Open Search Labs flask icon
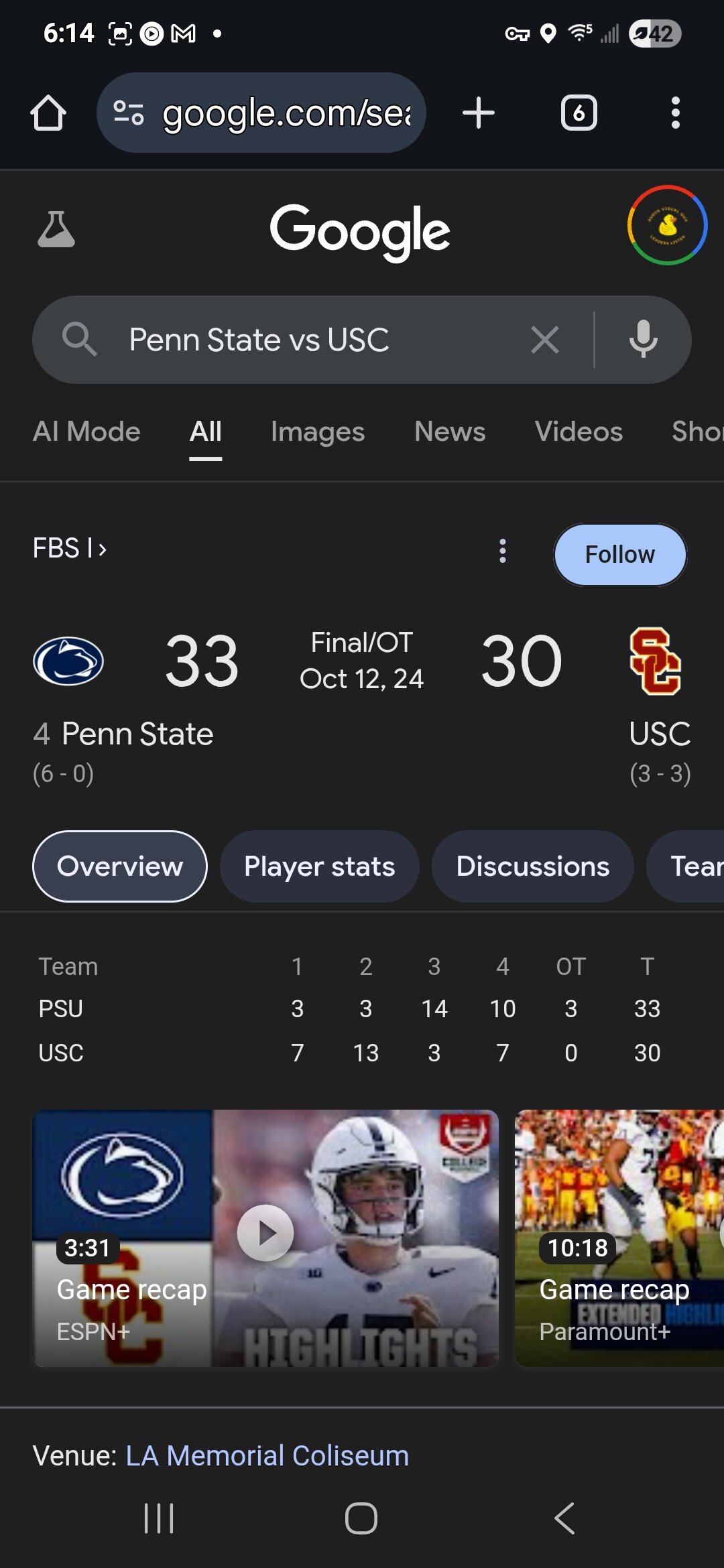This screenshot has height=1568, width=724. [x=56, y=229]
